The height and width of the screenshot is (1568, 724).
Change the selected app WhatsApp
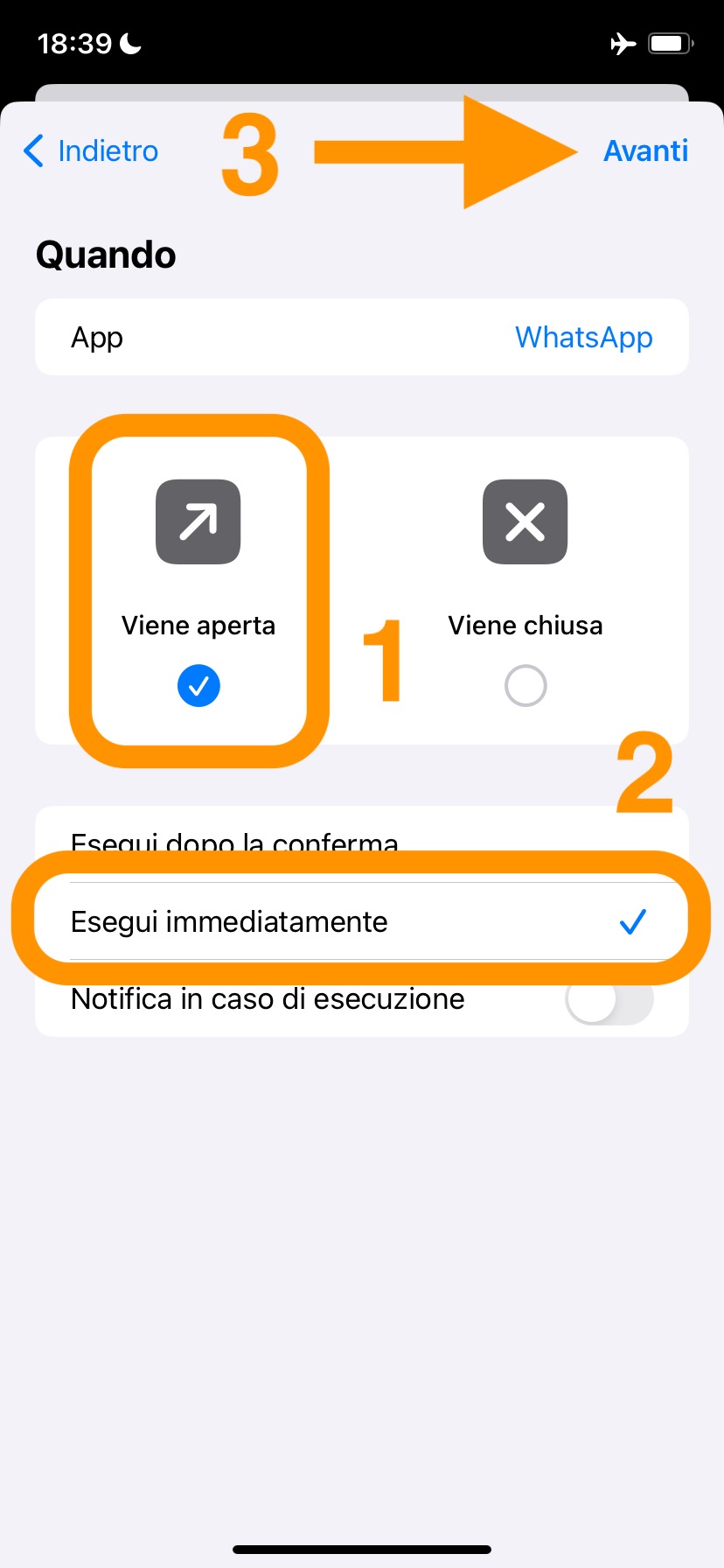(x=583, y=338)
